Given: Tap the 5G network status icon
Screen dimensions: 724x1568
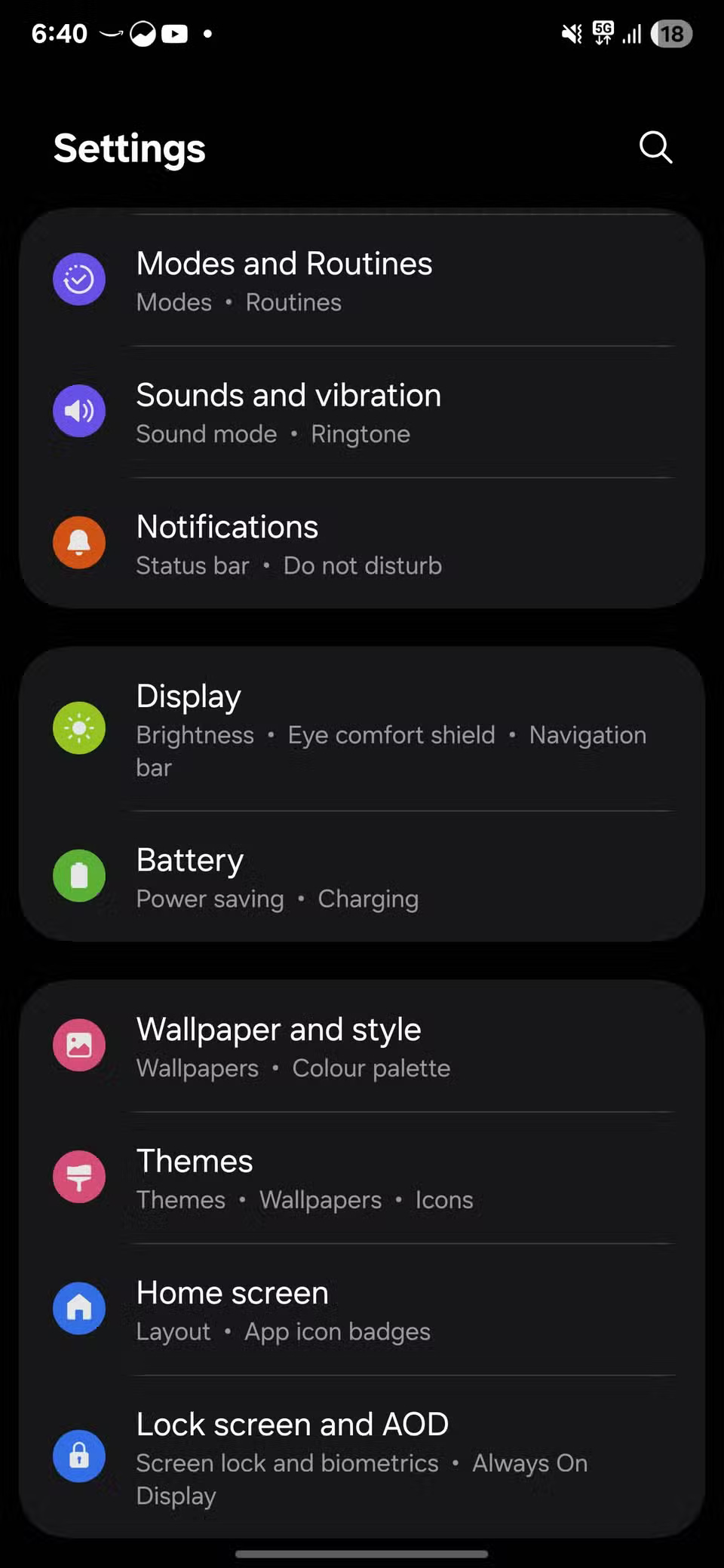Looking at the screenshot, I should coord(603,33).
